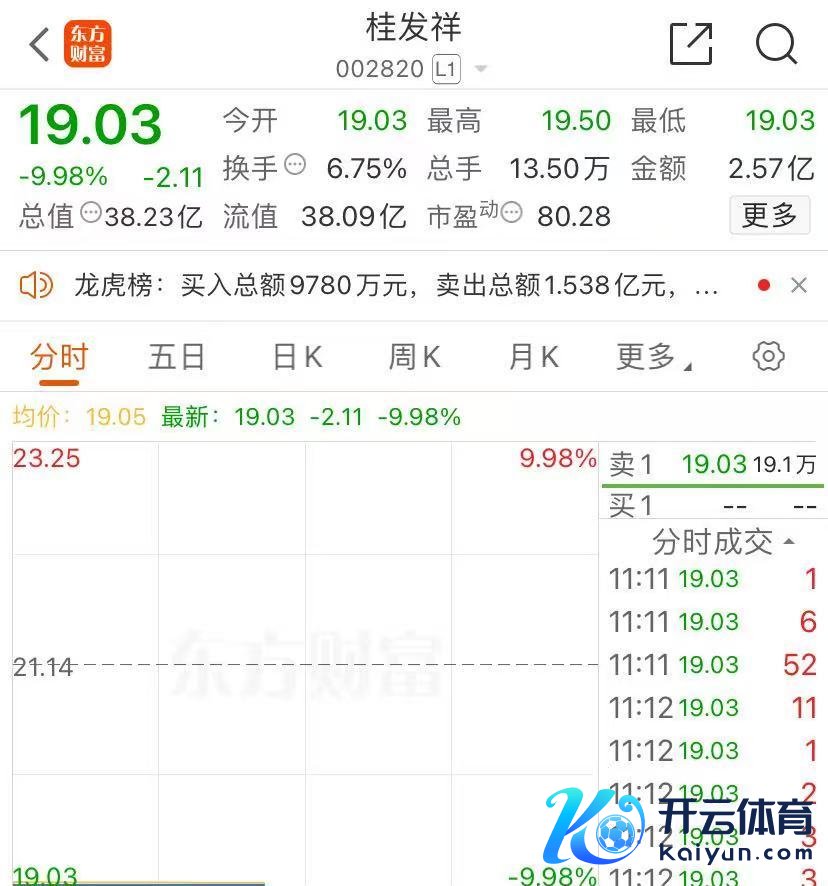Open the stock search

776,44
